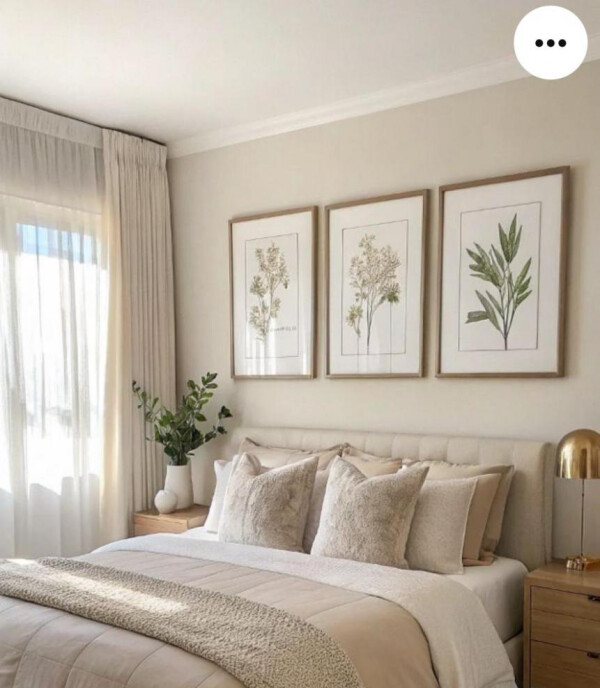Open the three-dot overflow menu

(x=550, y=43)
